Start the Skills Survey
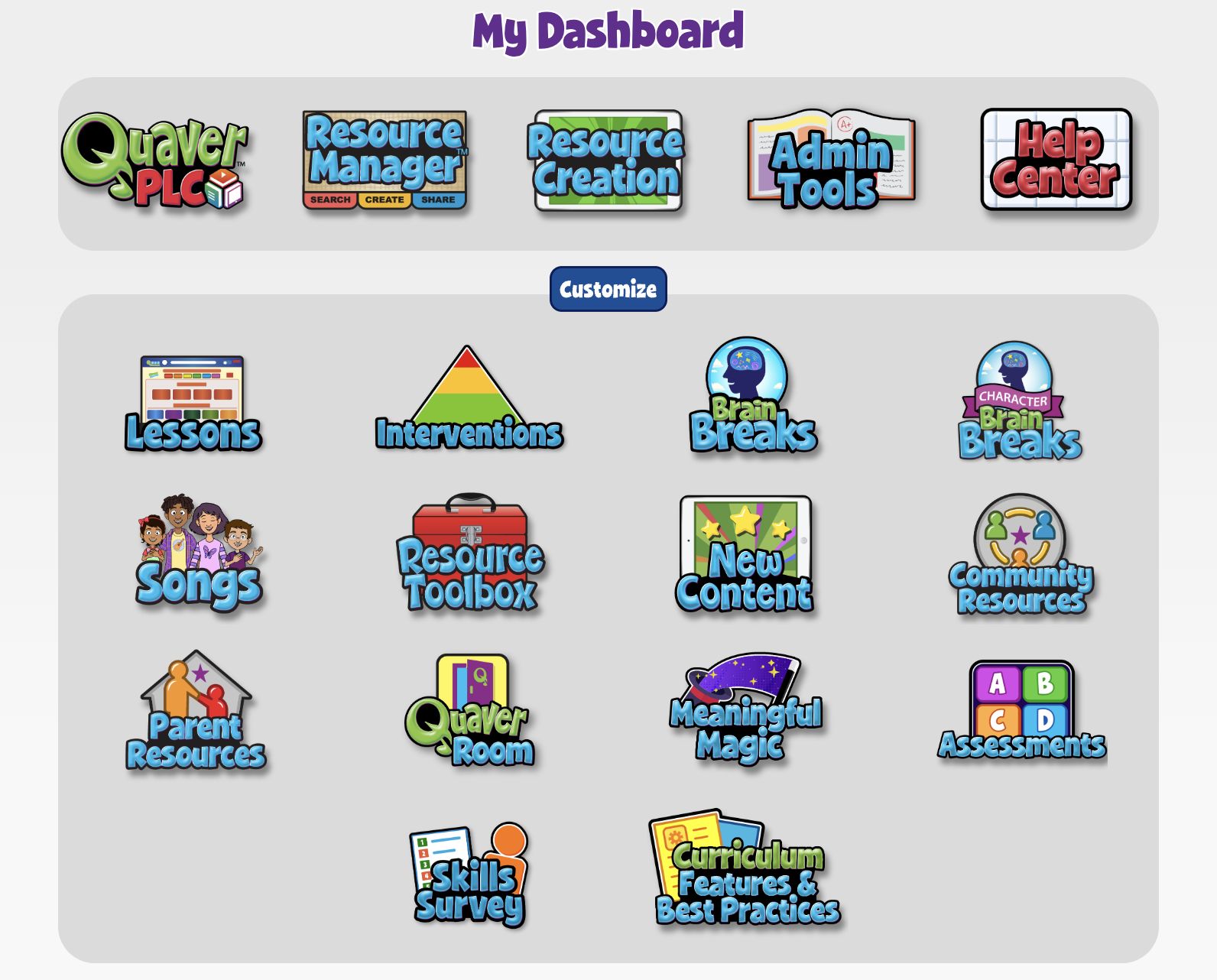Image resolution: width=1217 pixels, height=980 pixels. (470, 875)
